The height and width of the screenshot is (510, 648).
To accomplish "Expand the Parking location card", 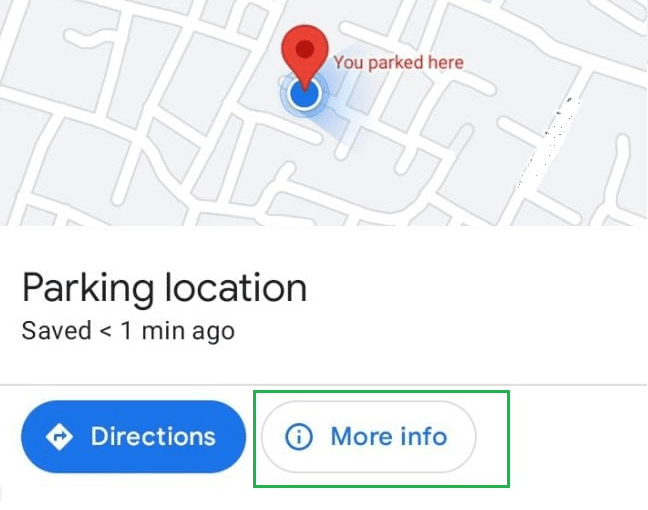I will pos(164,289).
